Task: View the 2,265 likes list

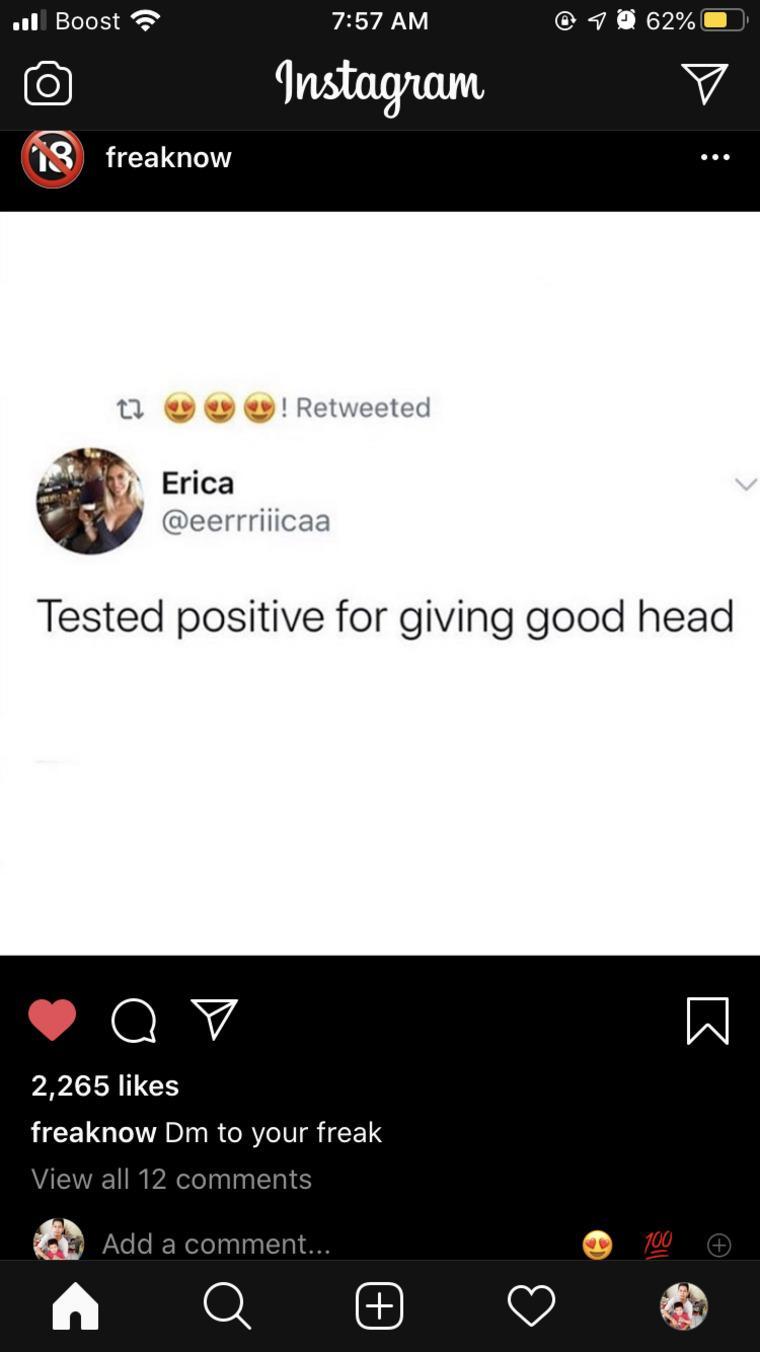Action: pyautogui.click(x=105, y=1085)
